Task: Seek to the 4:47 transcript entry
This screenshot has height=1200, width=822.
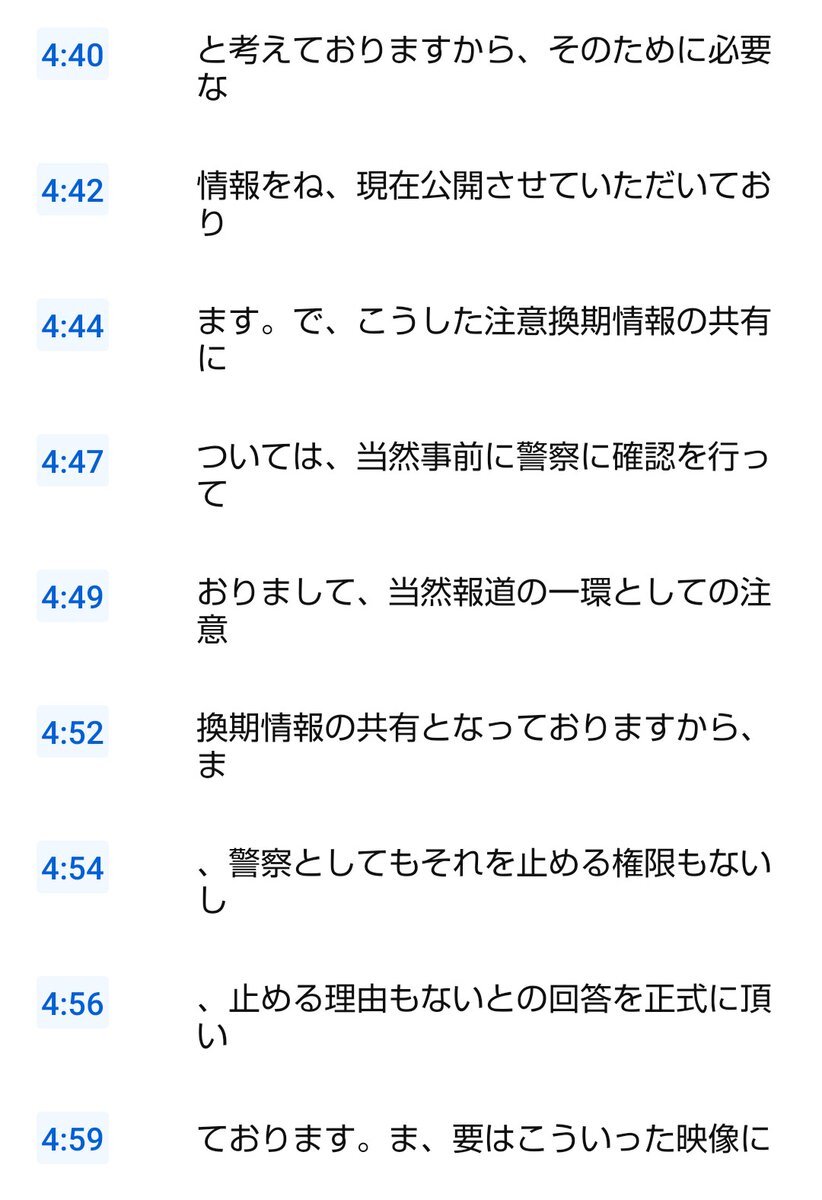Action: click(73, 461)
